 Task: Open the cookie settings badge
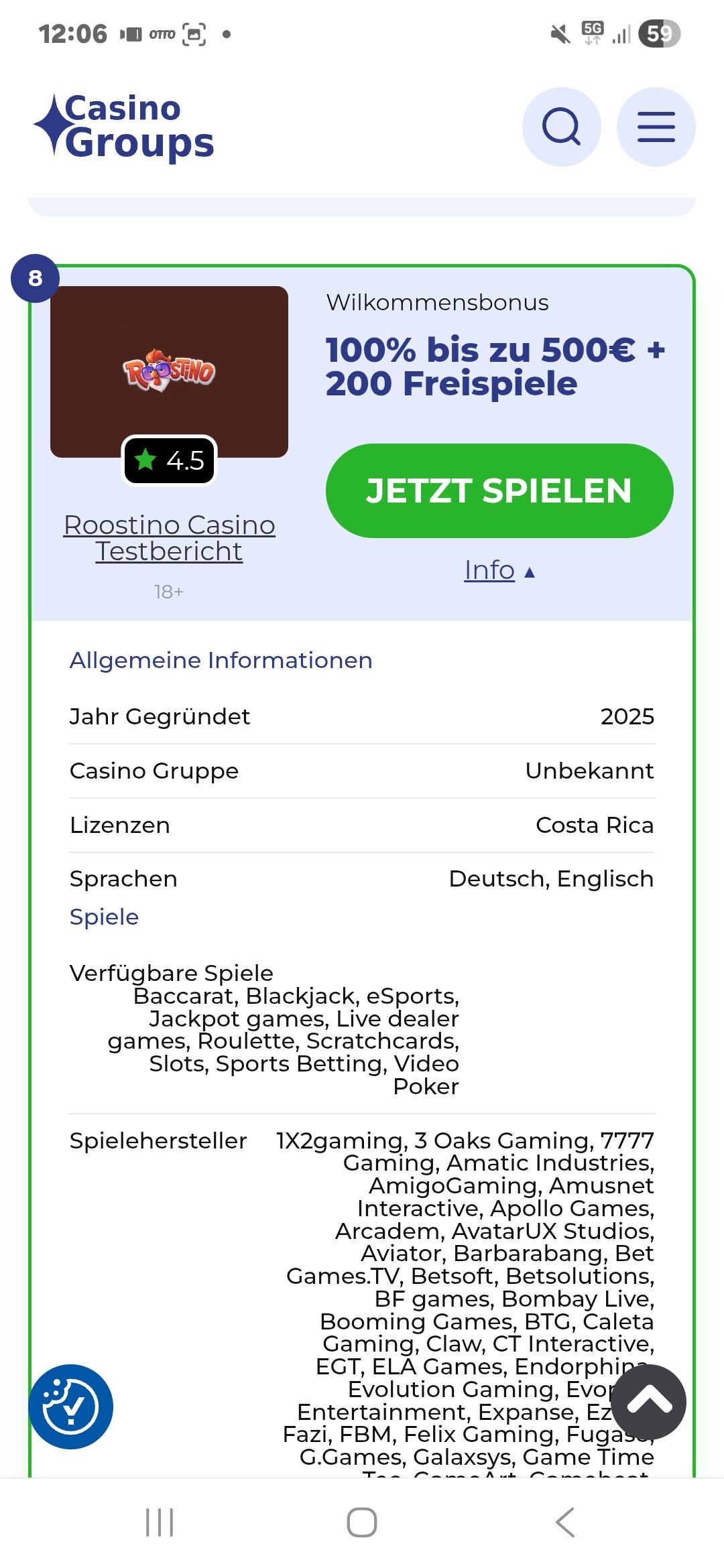(70, 1407)
